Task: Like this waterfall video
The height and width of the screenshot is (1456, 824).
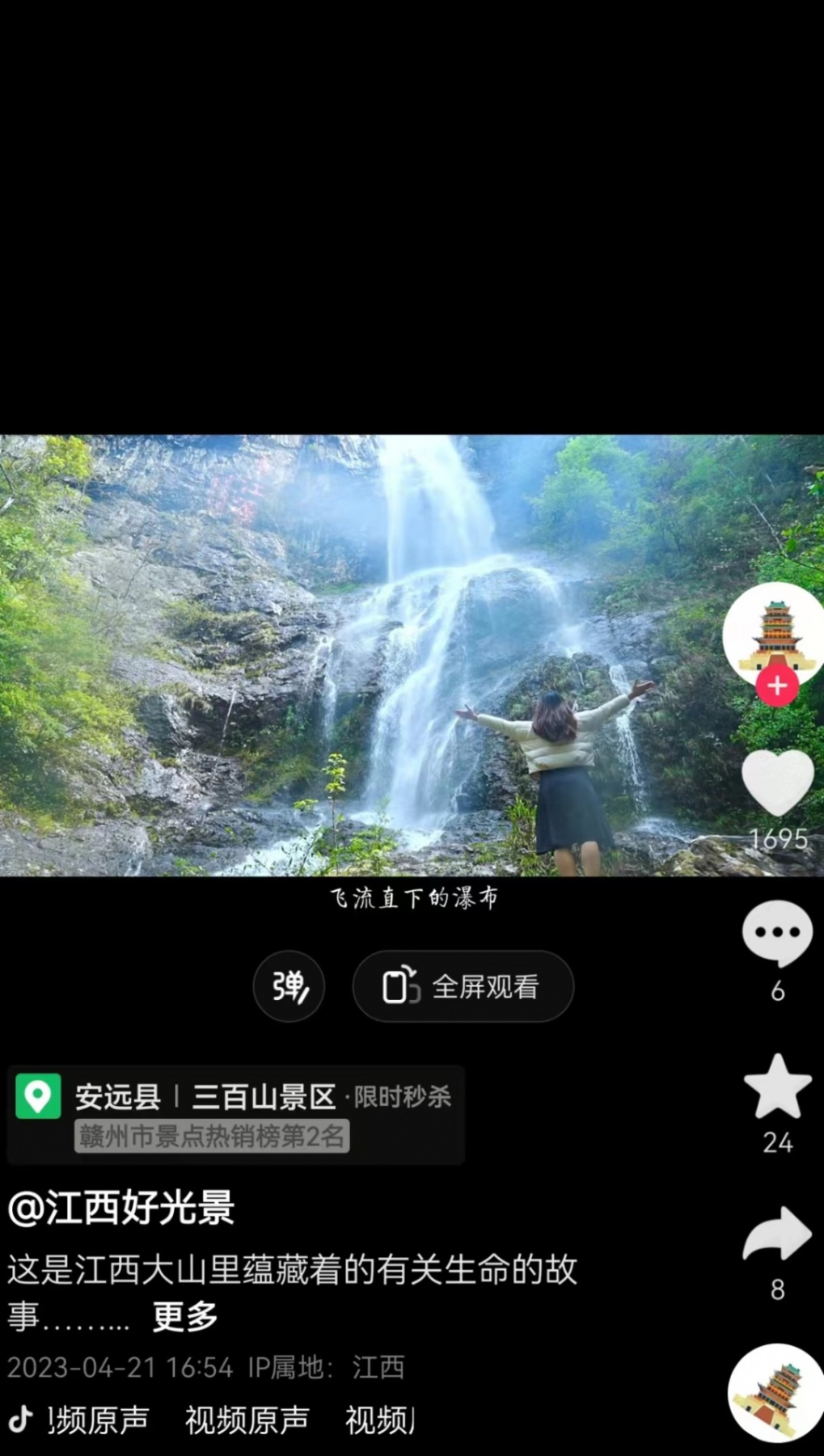Action: point(777,783)
